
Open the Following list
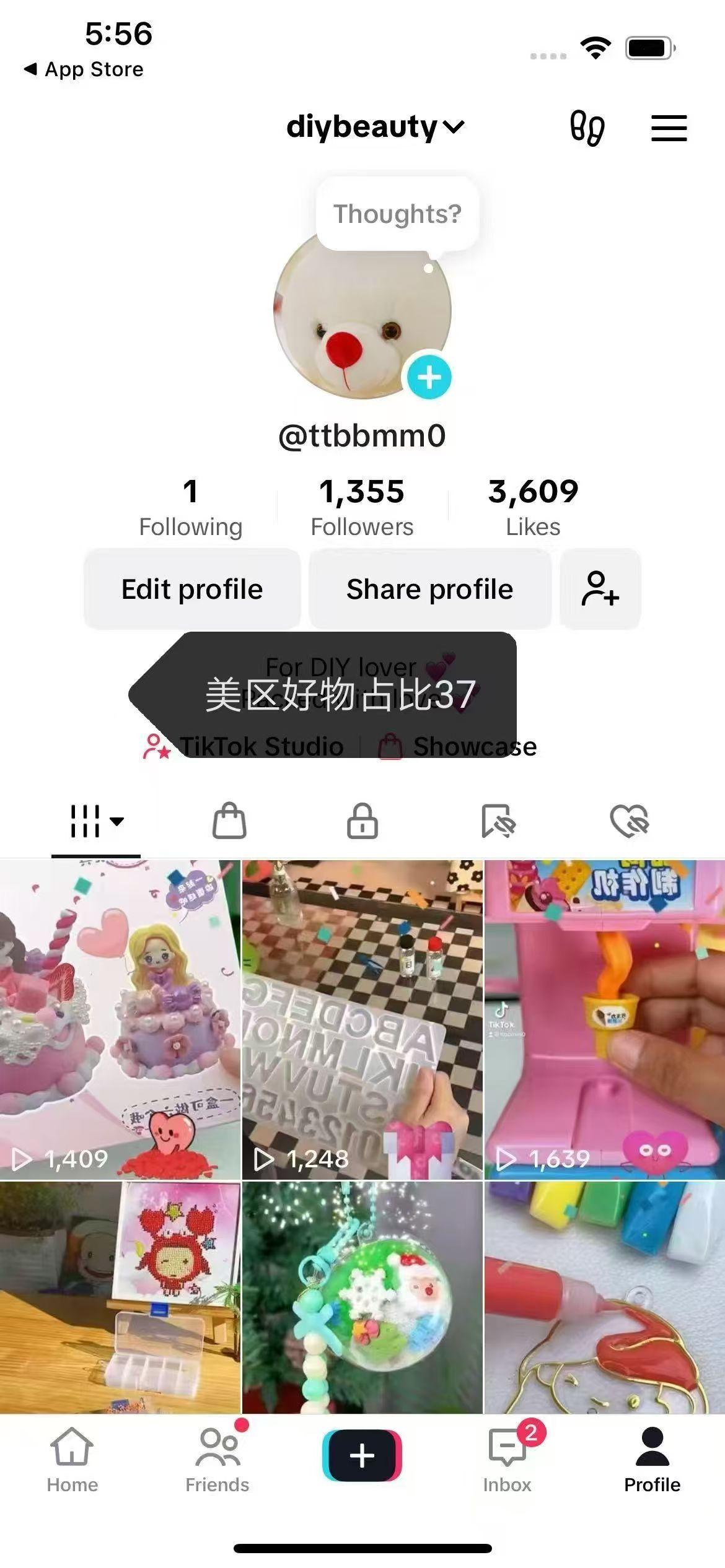click(x=190, y=507)
